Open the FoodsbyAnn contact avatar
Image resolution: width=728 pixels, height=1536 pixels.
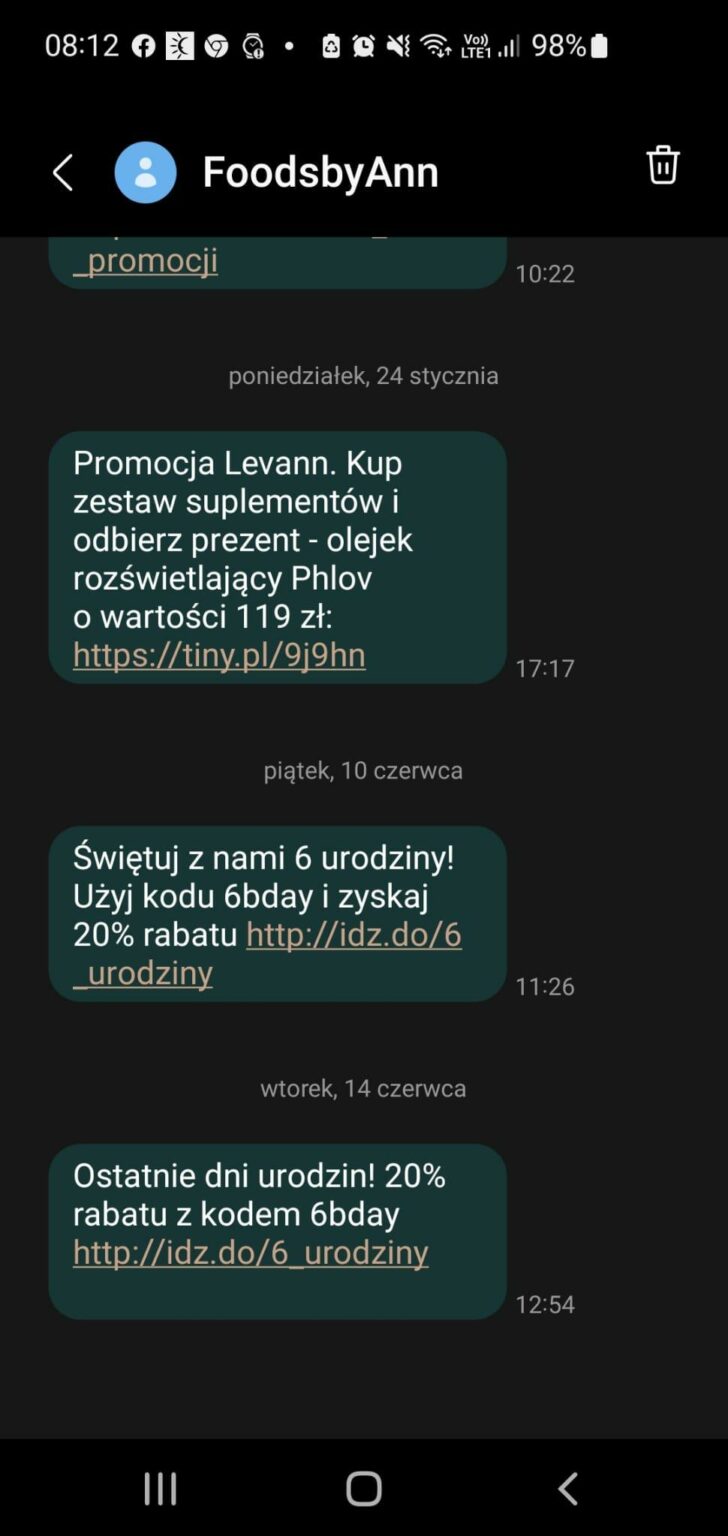146,171
